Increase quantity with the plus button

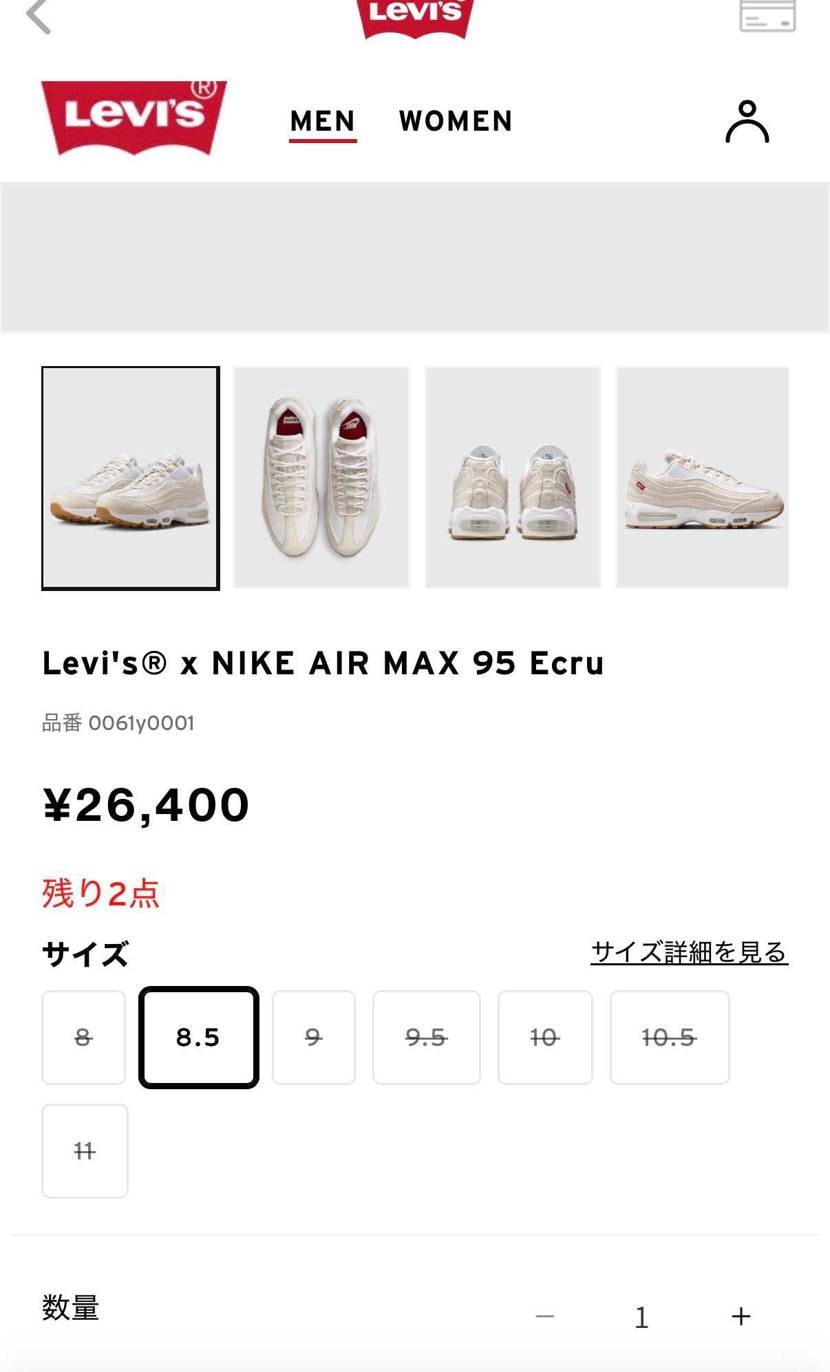(741, 1317)
